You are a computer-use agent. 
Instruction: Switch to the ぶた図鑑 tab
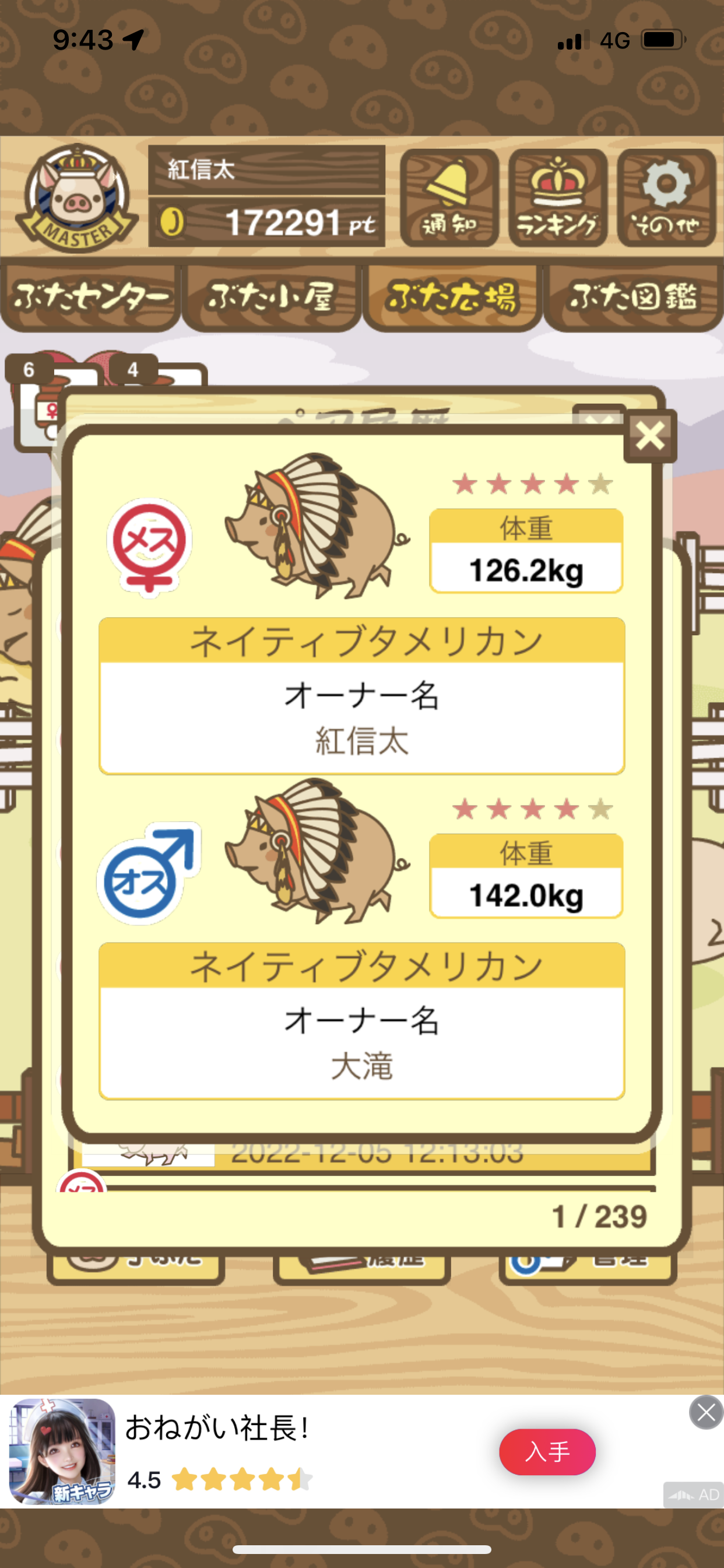coord(632,297)
